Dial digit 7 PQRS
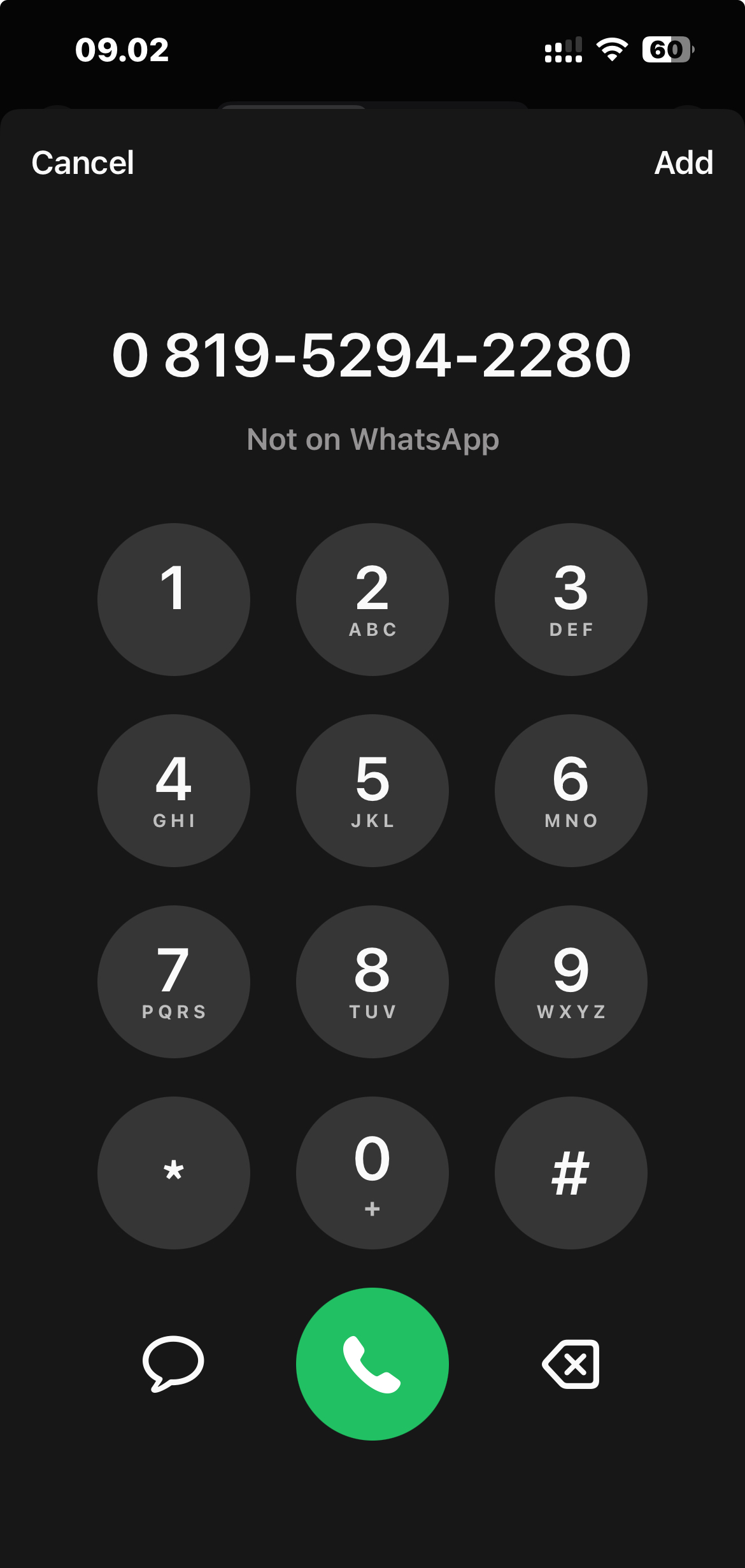This screenshot has width=745, height=1568. (x=173, y=982)
